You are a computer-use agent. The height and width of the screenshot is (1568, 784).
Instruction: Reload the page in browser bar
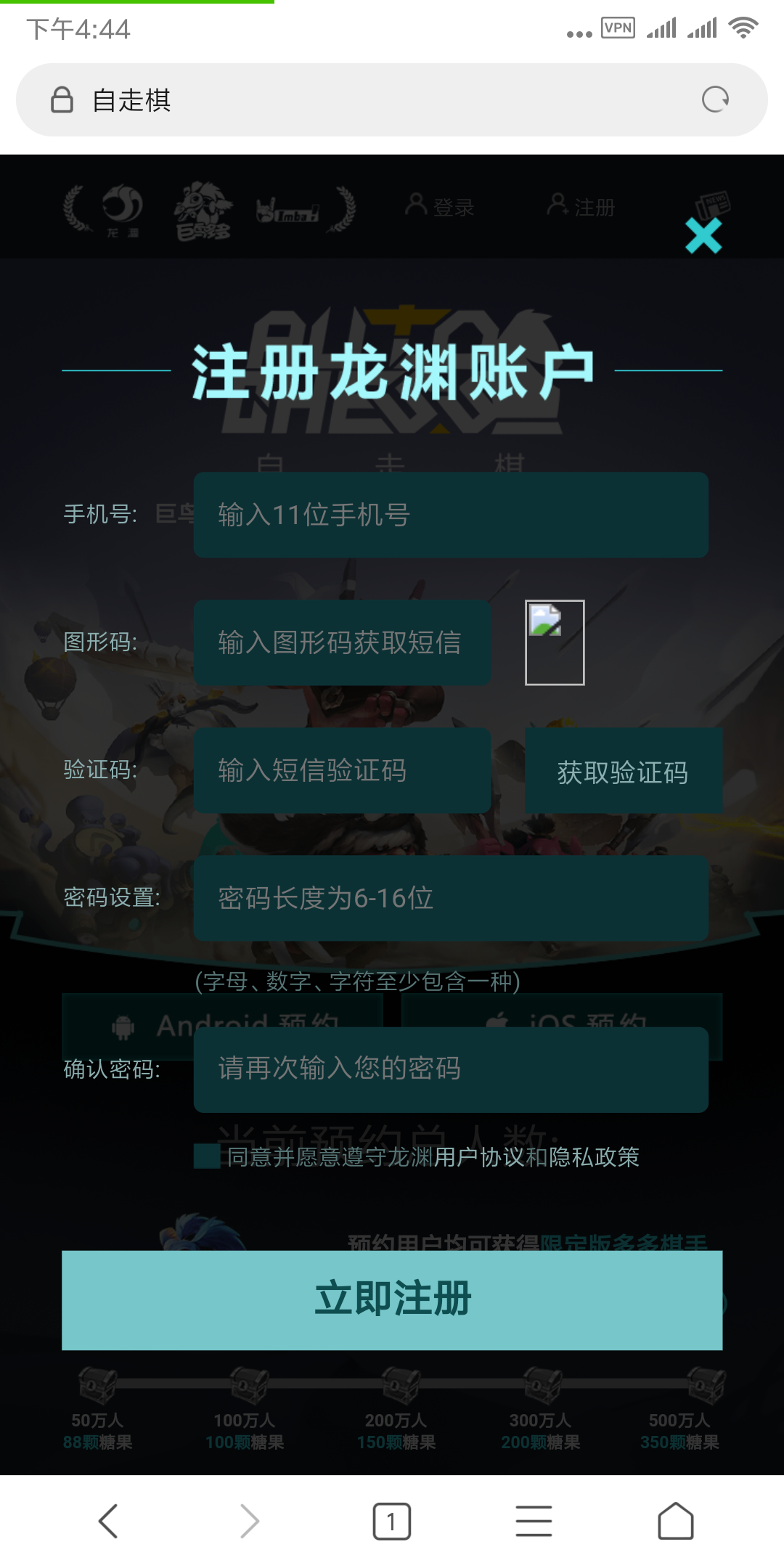point(715,99)
